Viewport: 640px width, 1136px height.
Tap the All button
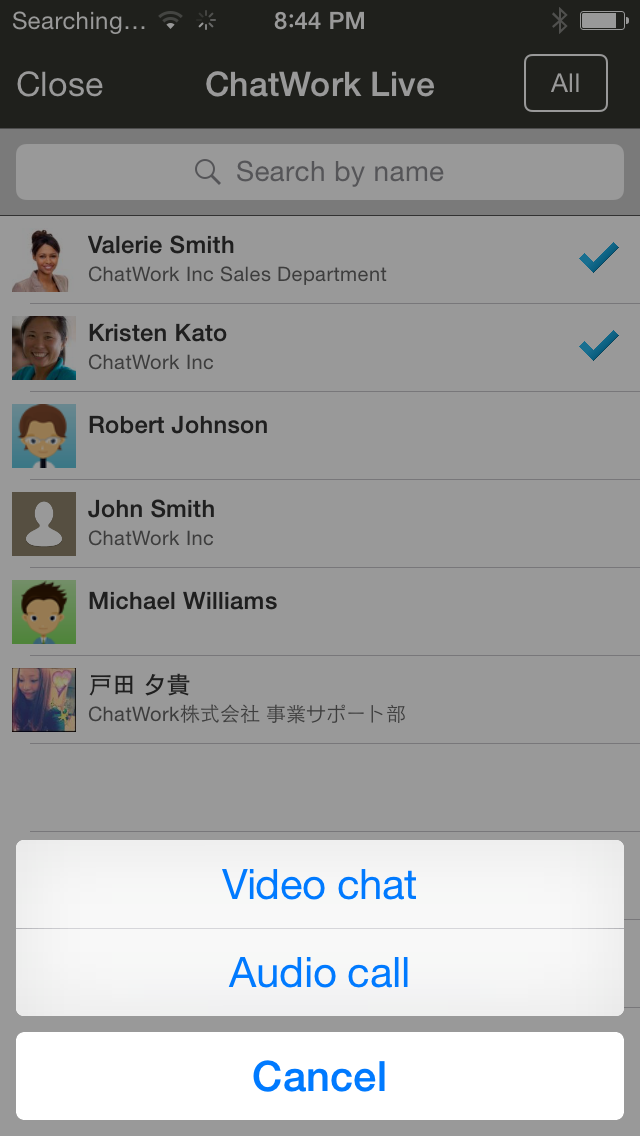click(565, 83)
